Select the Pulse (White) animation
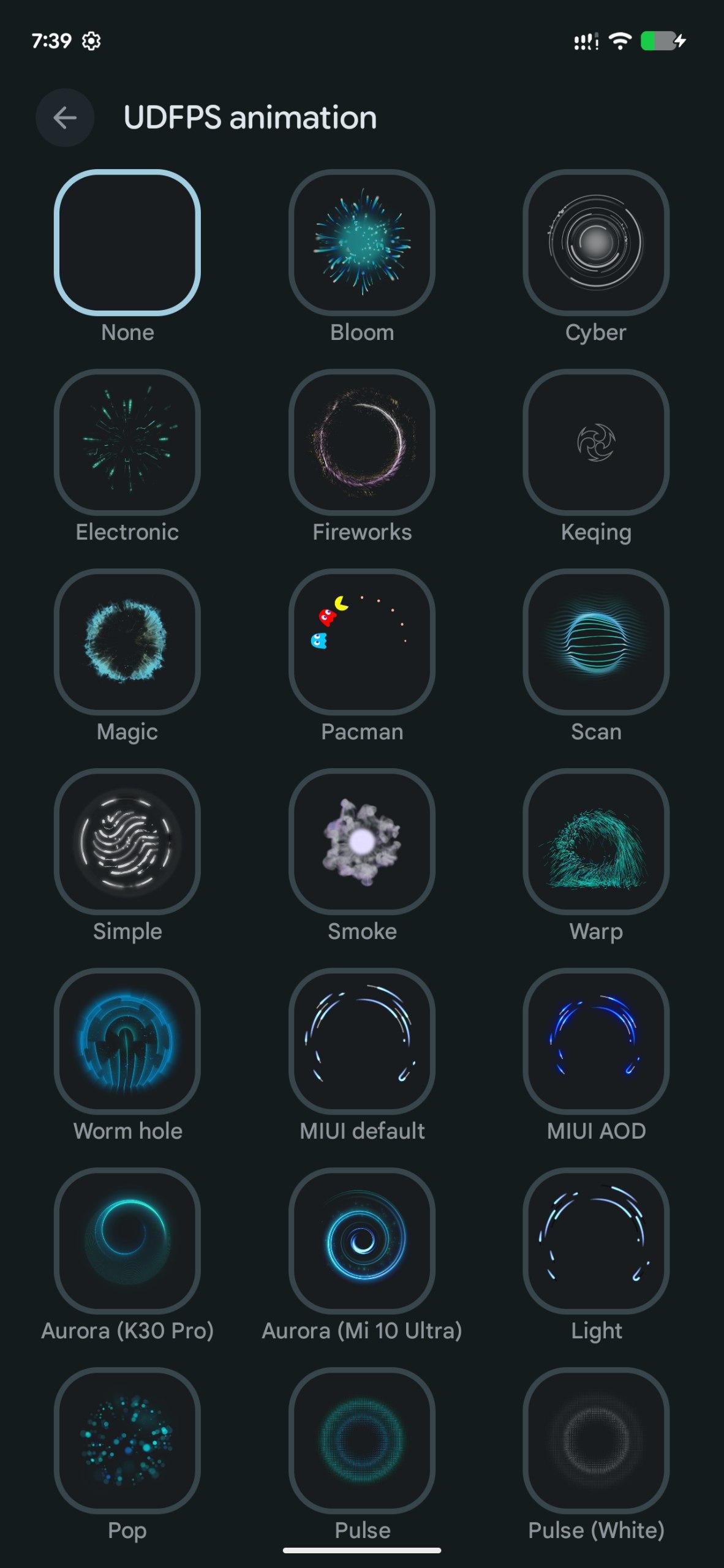This screenshot has height=1568, width=724. [x=596, y=1441]
